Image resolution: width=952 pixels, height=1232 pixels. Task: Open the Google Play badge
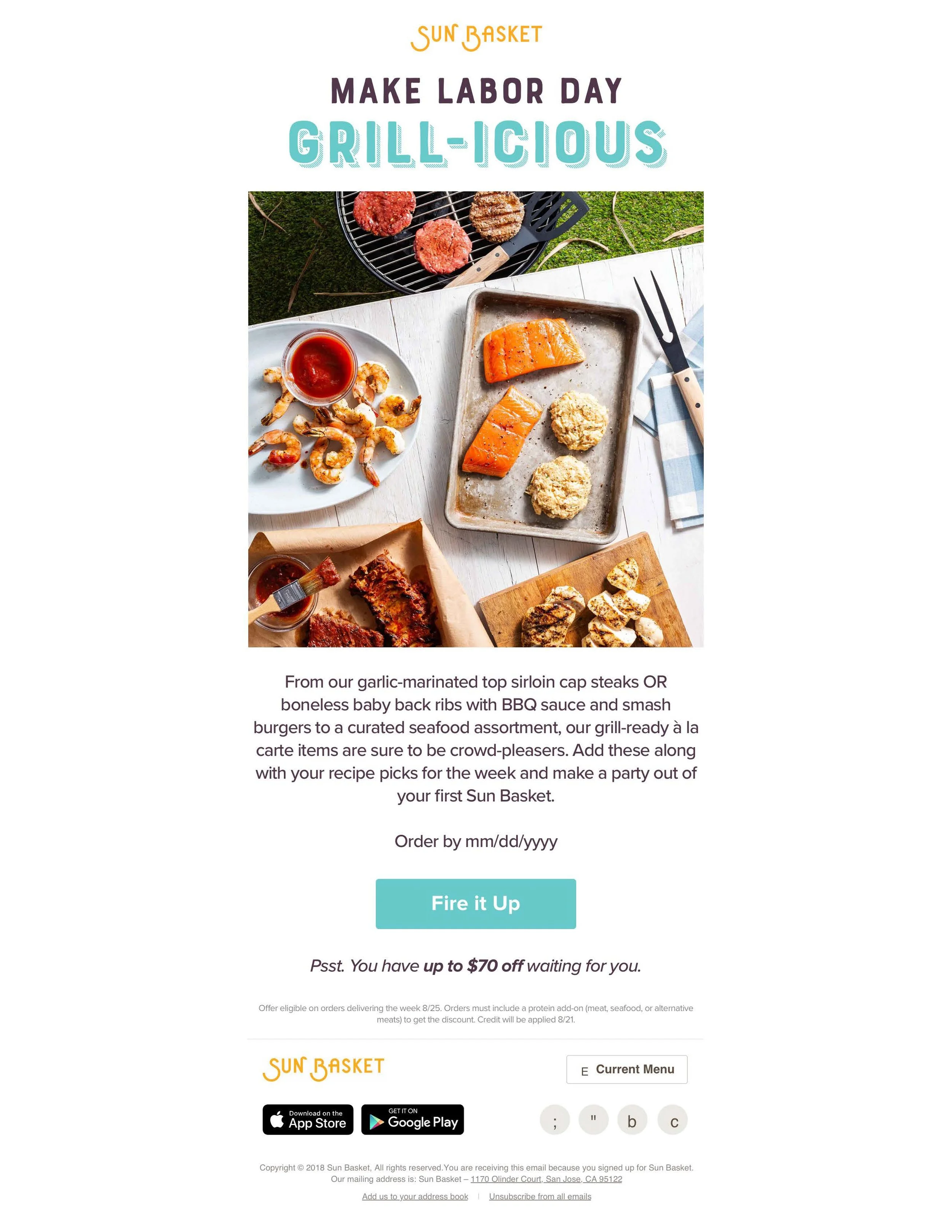coord(412,1119)
